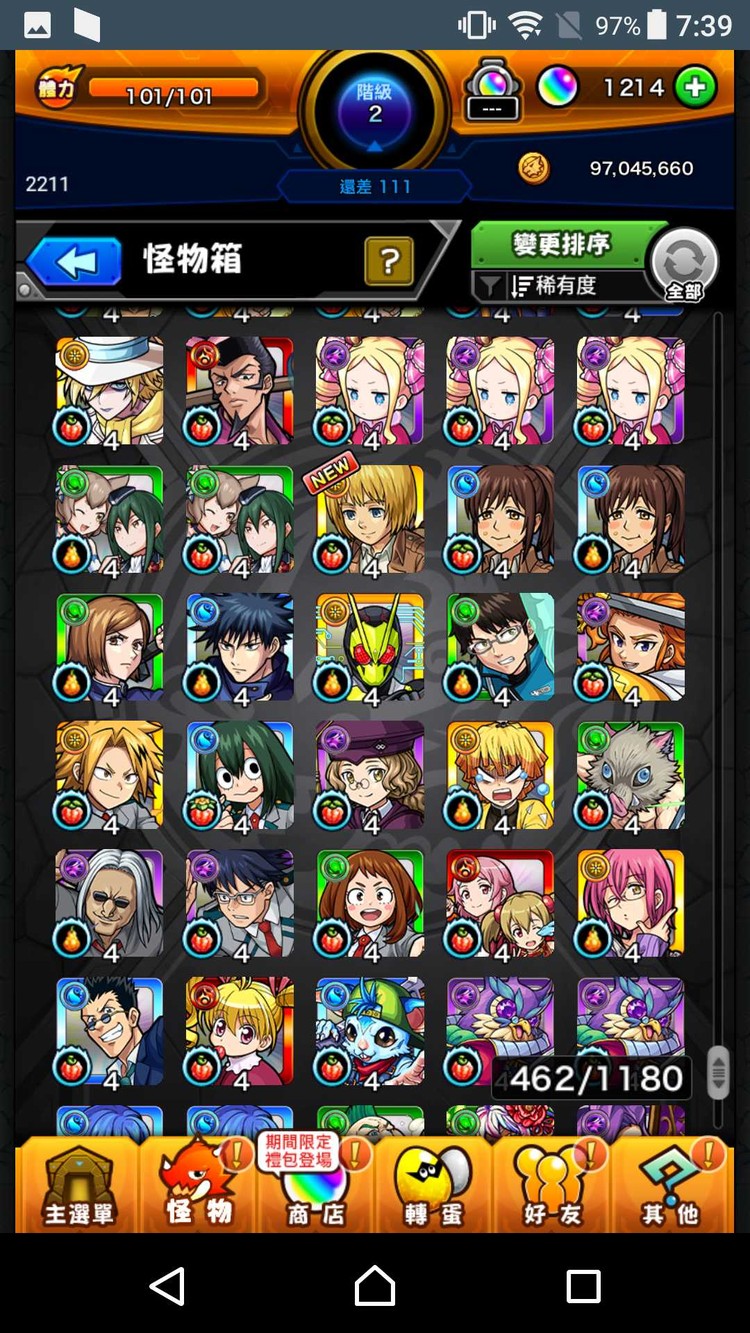750x1333 pixels.
Task: Open the 轉蛋 gacha tab
Action: (433, 1185)
